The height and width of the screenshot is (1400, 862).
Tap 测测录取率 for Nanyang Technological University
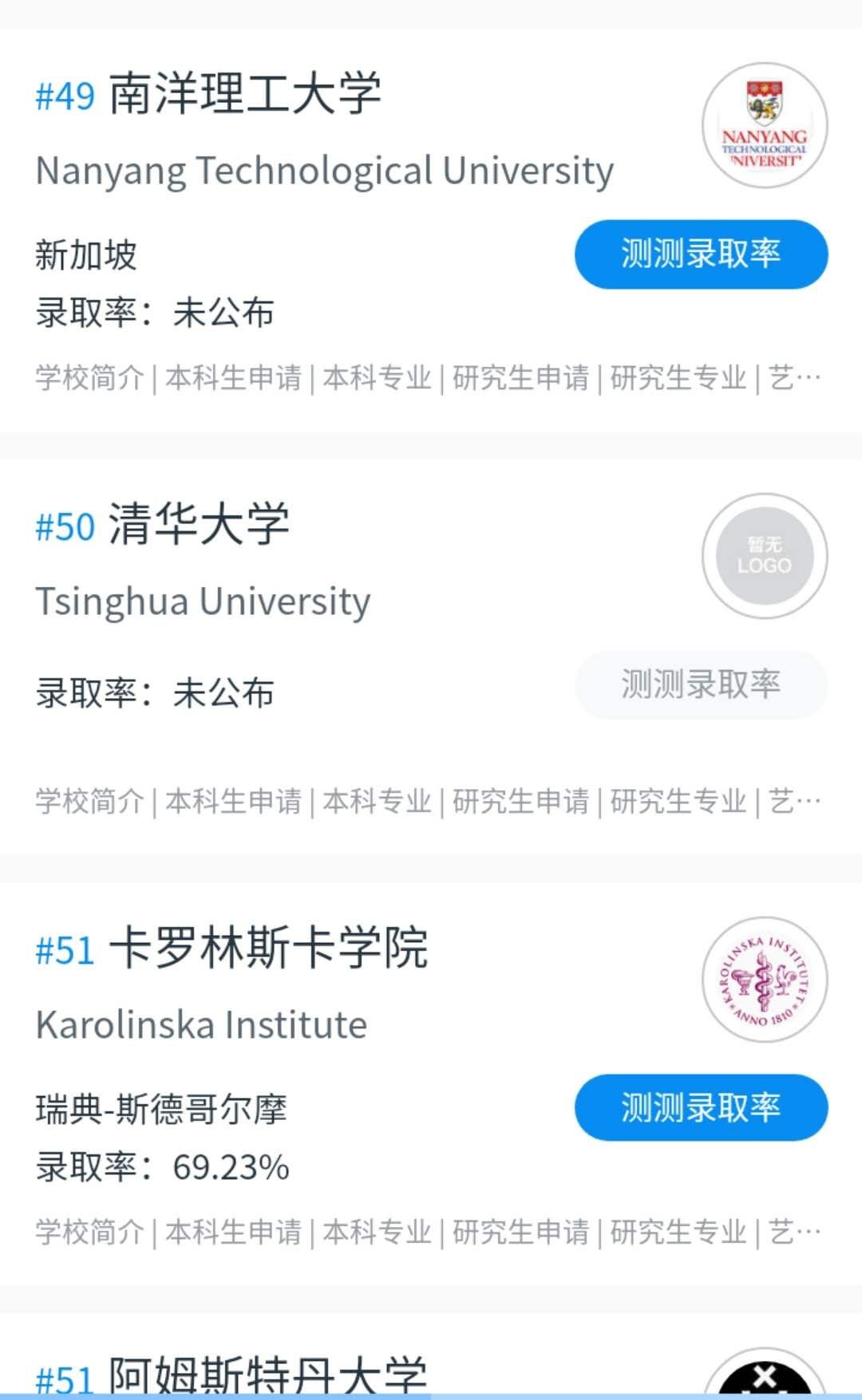pyautogui.click(x=701, y=254)
